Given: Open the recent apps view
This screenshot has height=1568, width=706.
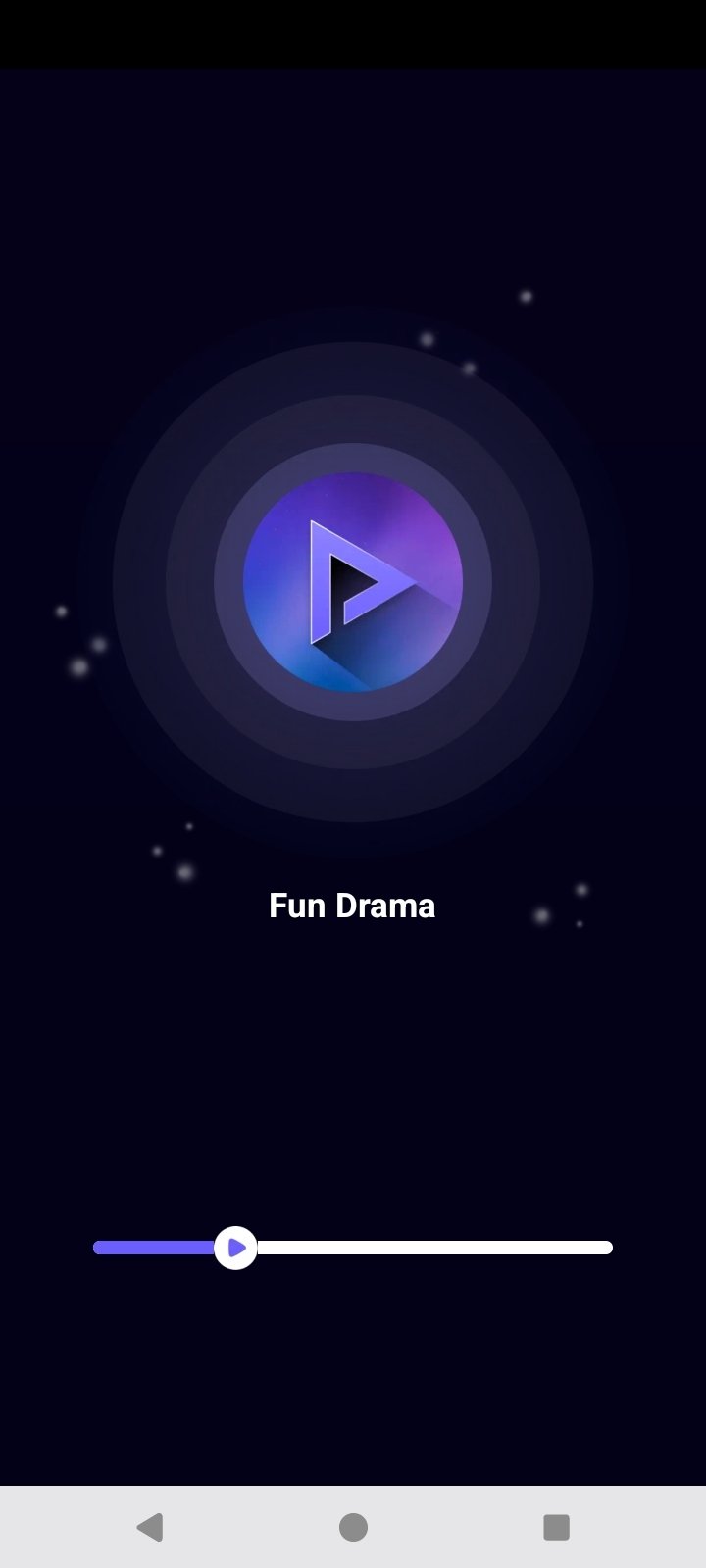Looking at the screenshot, I should (556, 1527).
